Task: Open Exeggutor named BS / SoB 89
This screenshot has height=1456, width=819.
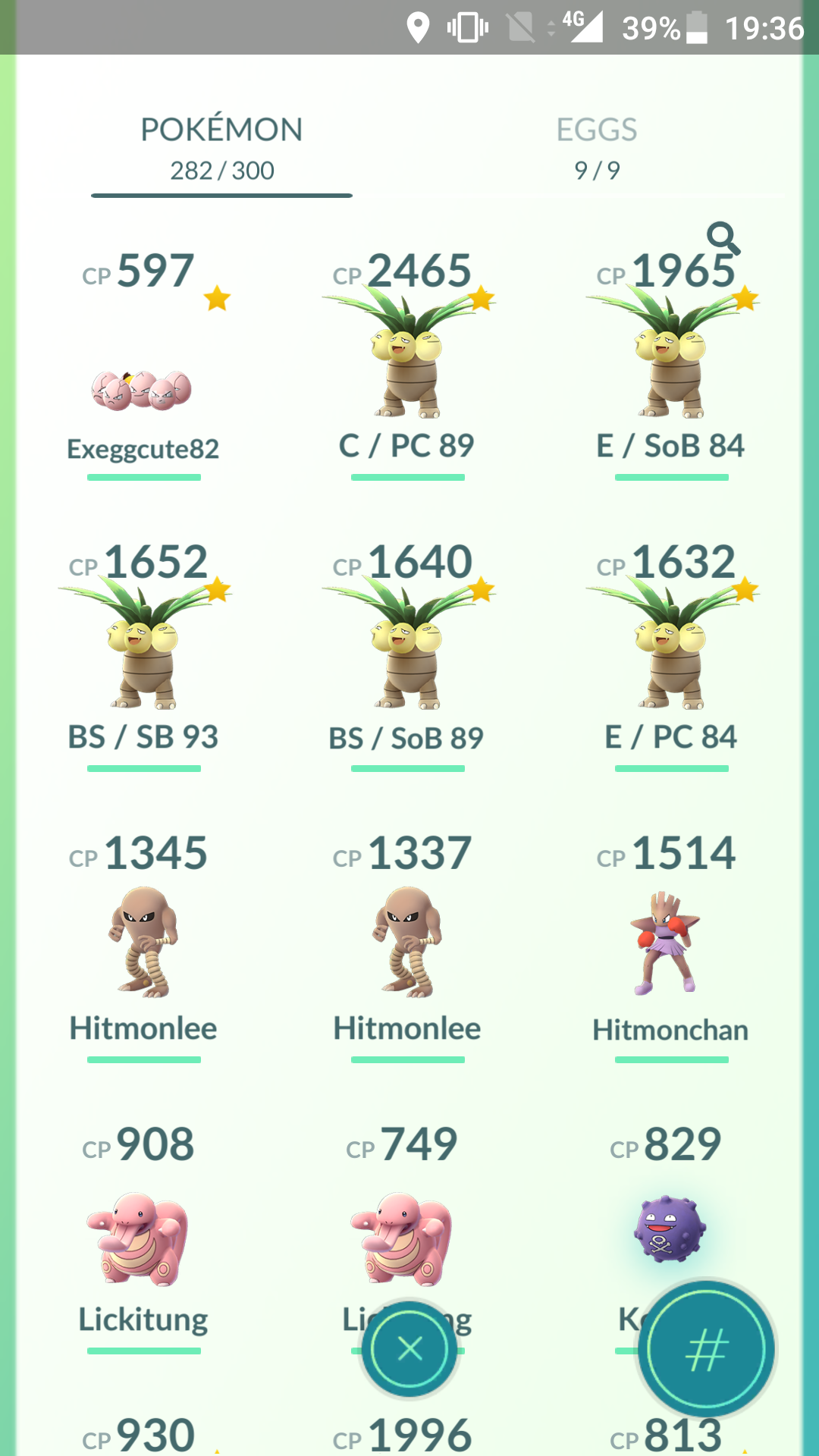Action: [x=408, y=655]
